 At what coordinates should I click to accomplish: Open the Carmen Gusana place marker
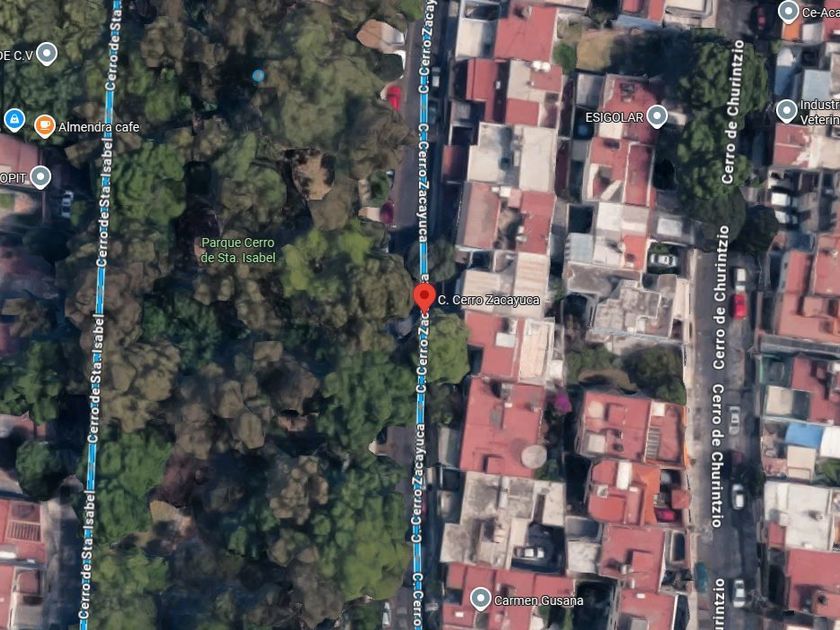(x=481, y=599)
